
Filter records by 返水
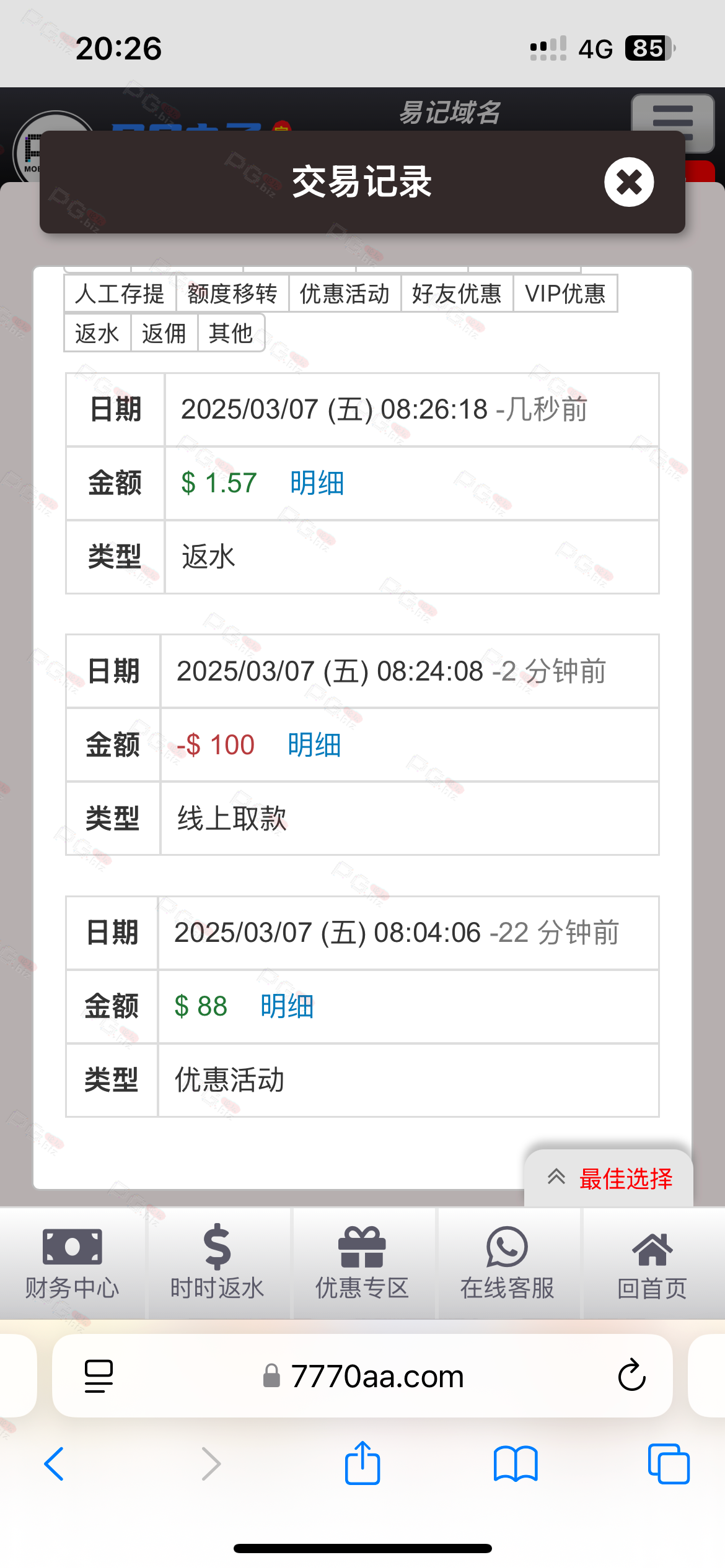pos(97,333)
